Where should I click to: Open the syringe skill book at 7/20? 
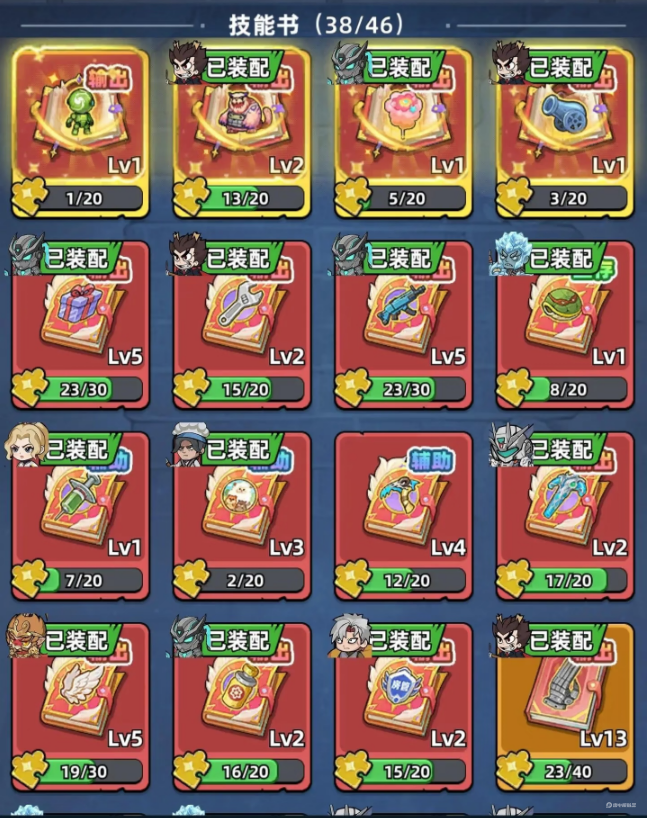coord(80,510)
